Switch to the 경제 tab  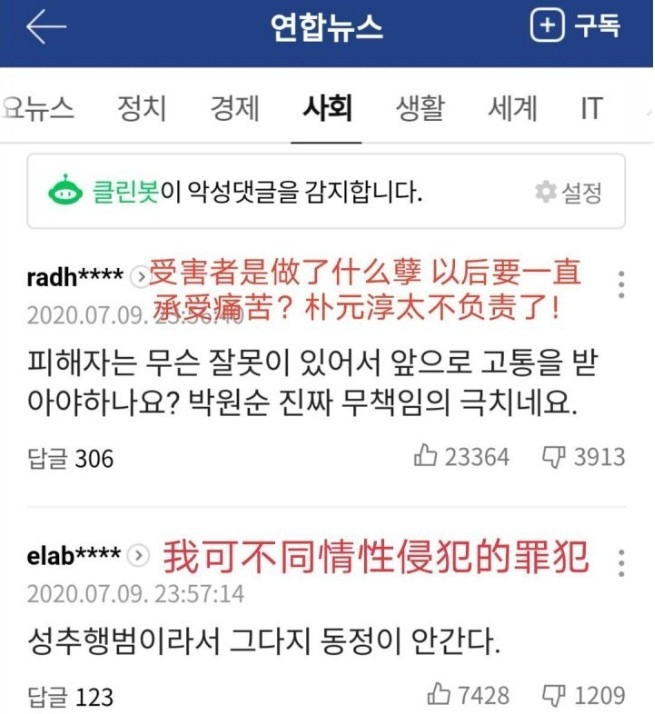click(235, 108)
